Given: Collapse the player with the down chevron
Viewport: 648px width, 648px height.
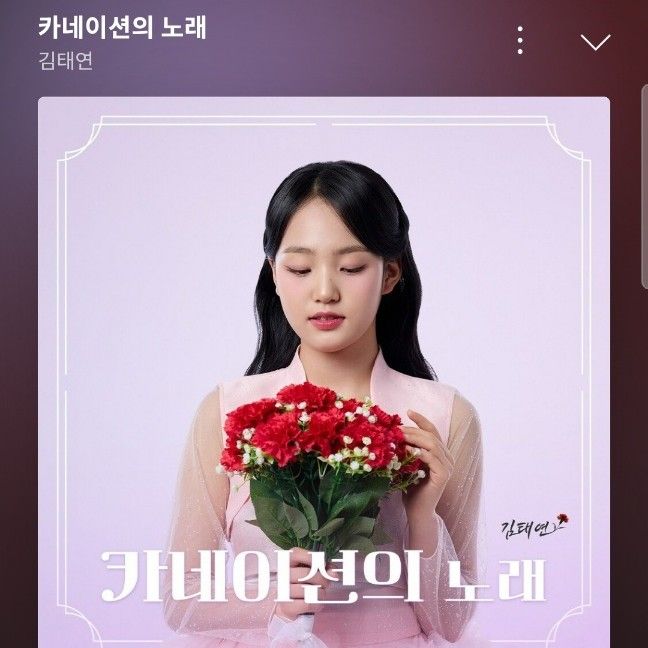Looking at the screenshot, I should (x=595, y=42).
